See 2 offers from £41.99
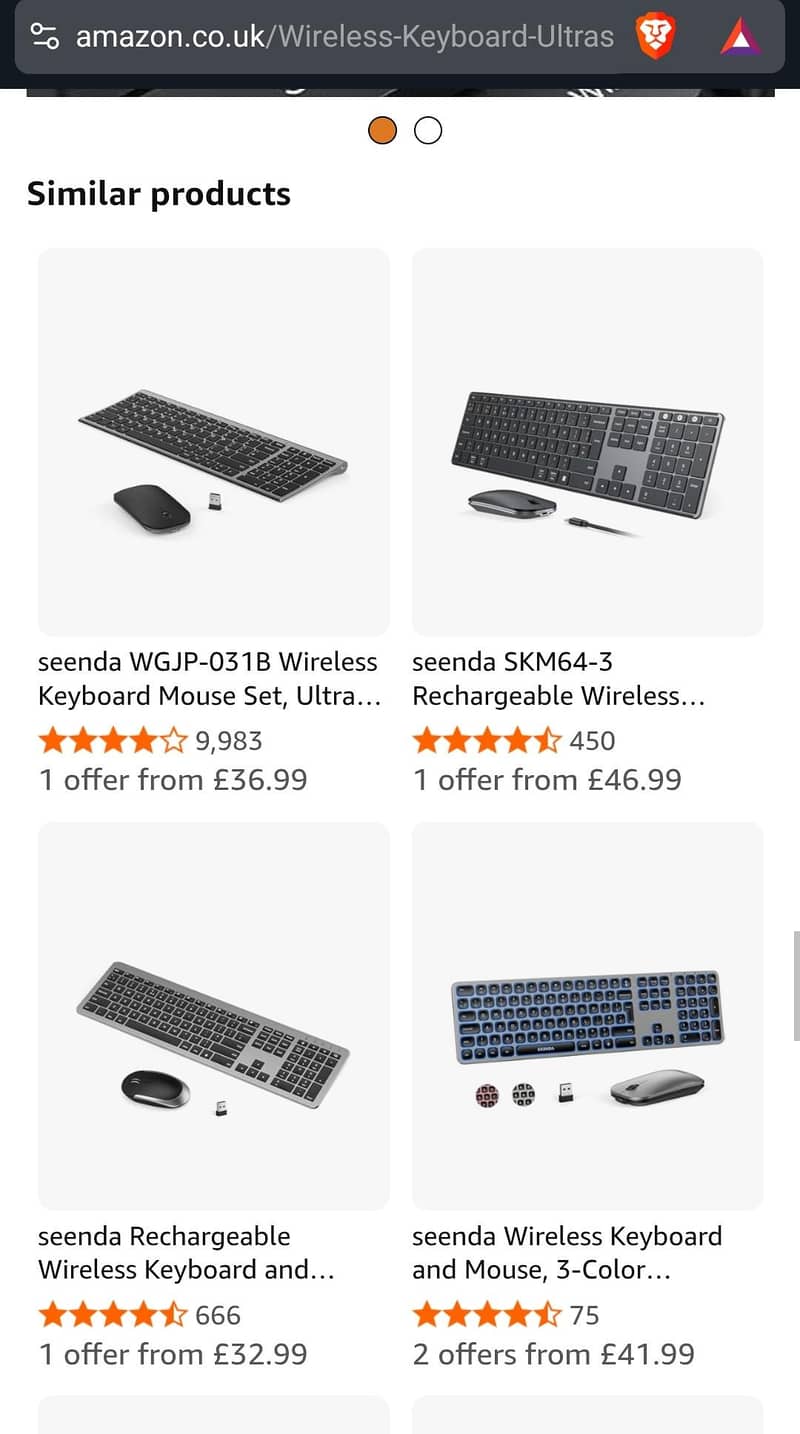 (x=554, y=1354)
